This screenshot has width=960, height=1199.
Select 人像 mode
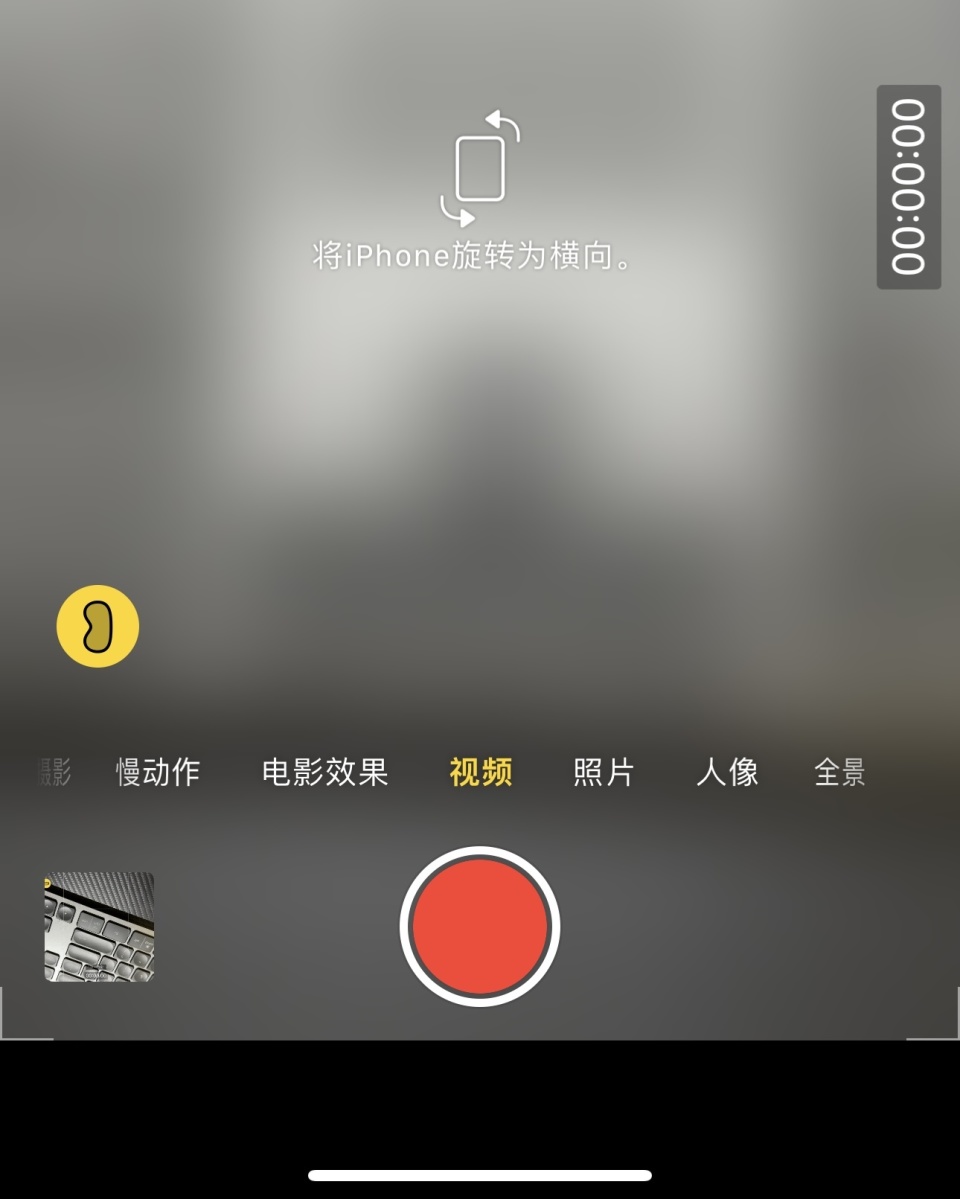(727, 773)
